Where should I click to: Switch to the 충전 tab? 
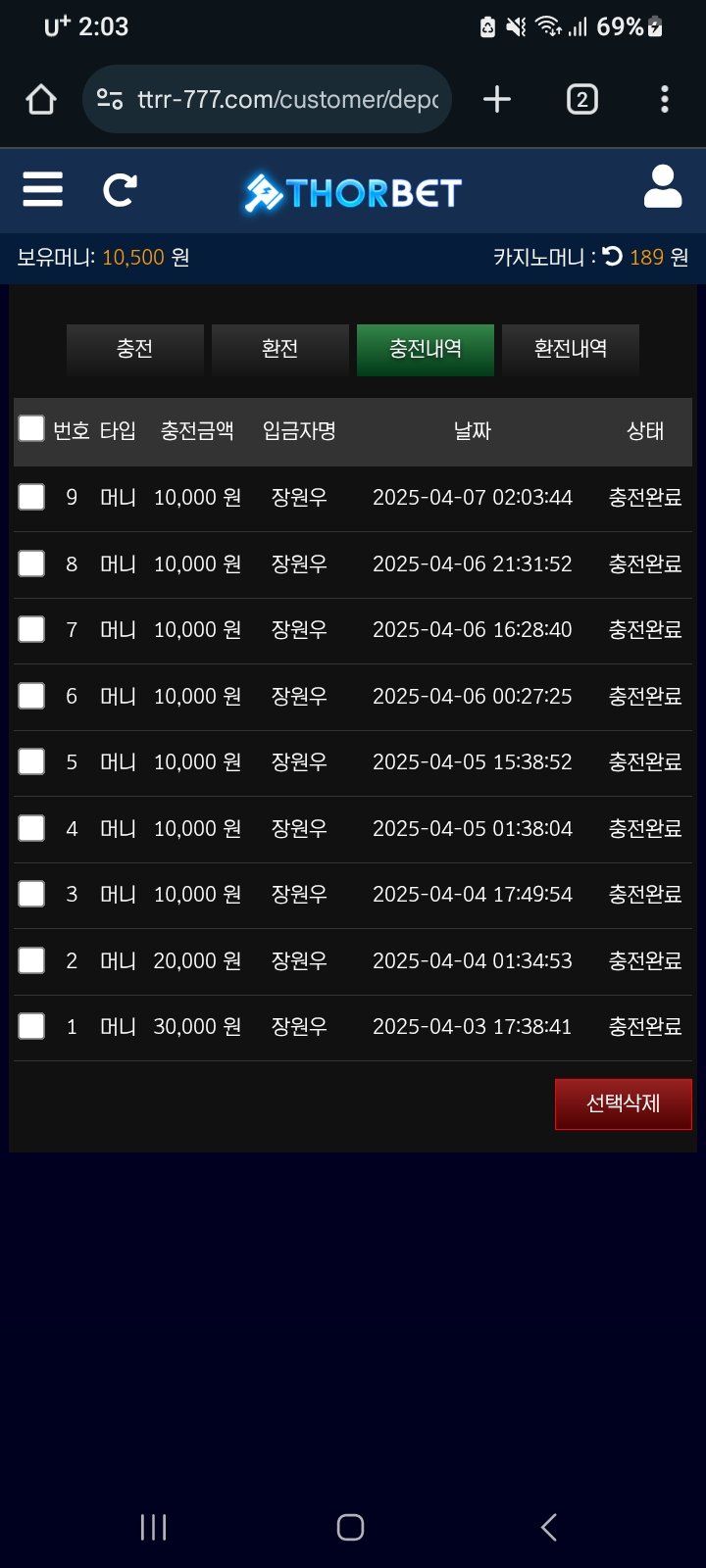point(134,349)
